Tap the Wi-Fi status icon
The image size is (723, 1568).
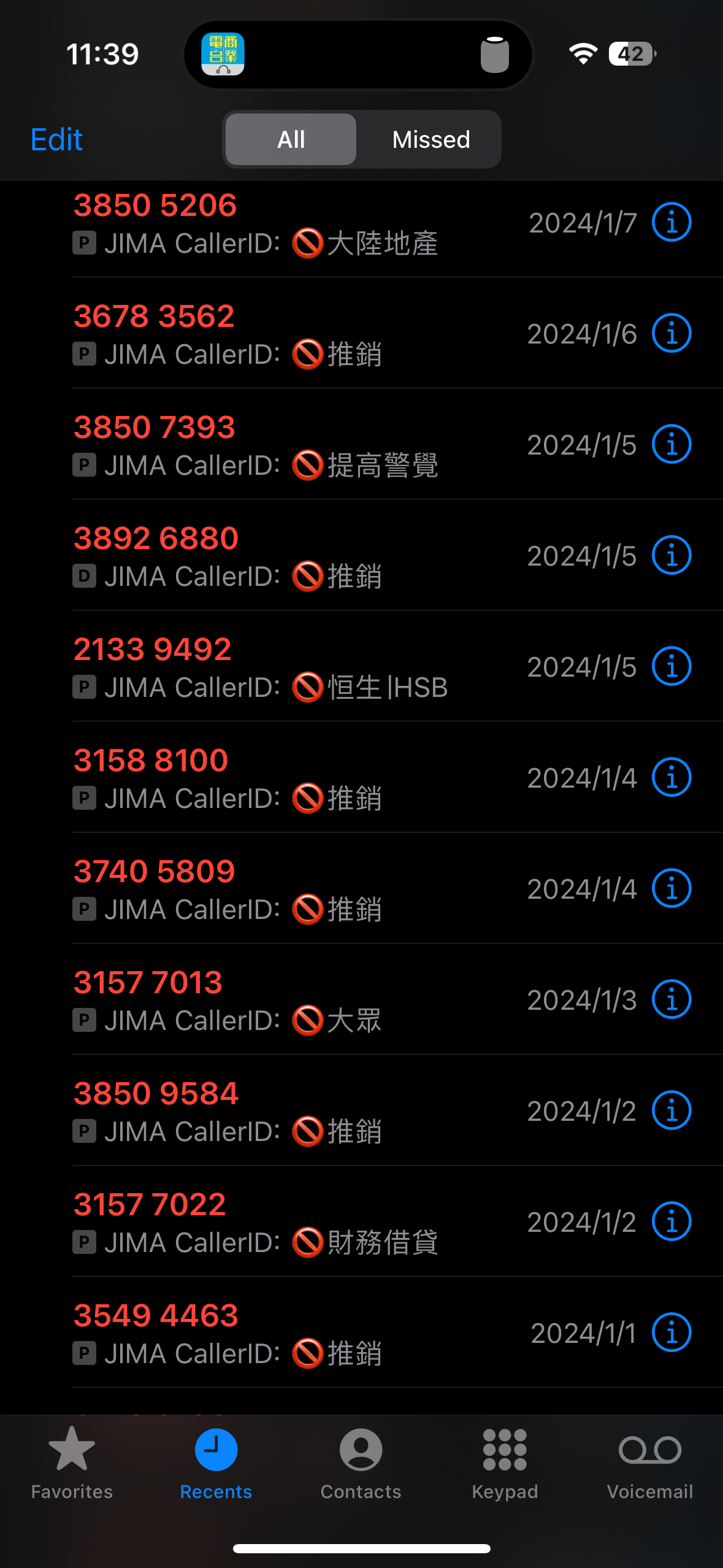tap(582, 53)
